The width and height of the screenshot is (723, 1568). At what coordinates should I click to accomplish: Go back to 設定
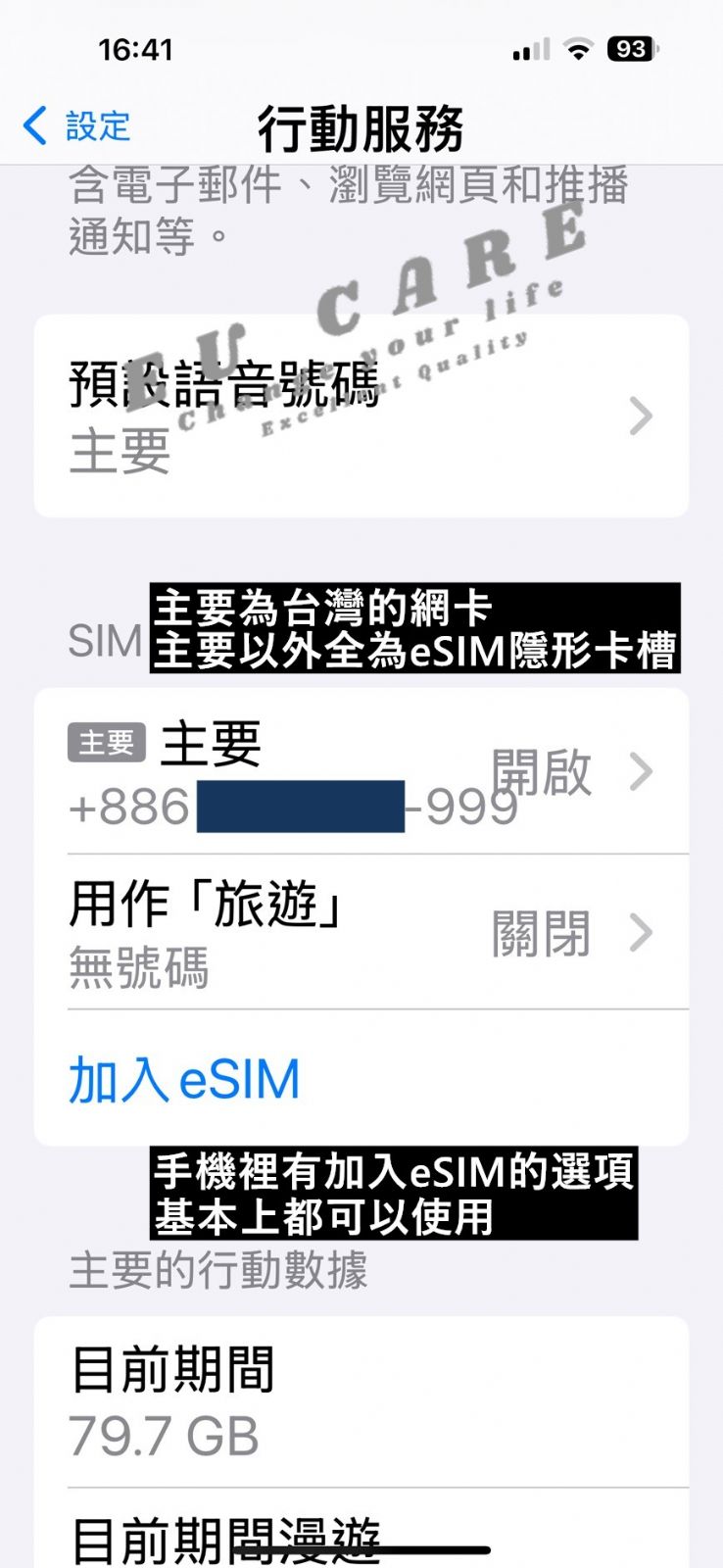pyautogui.click(x=76, y=126)
